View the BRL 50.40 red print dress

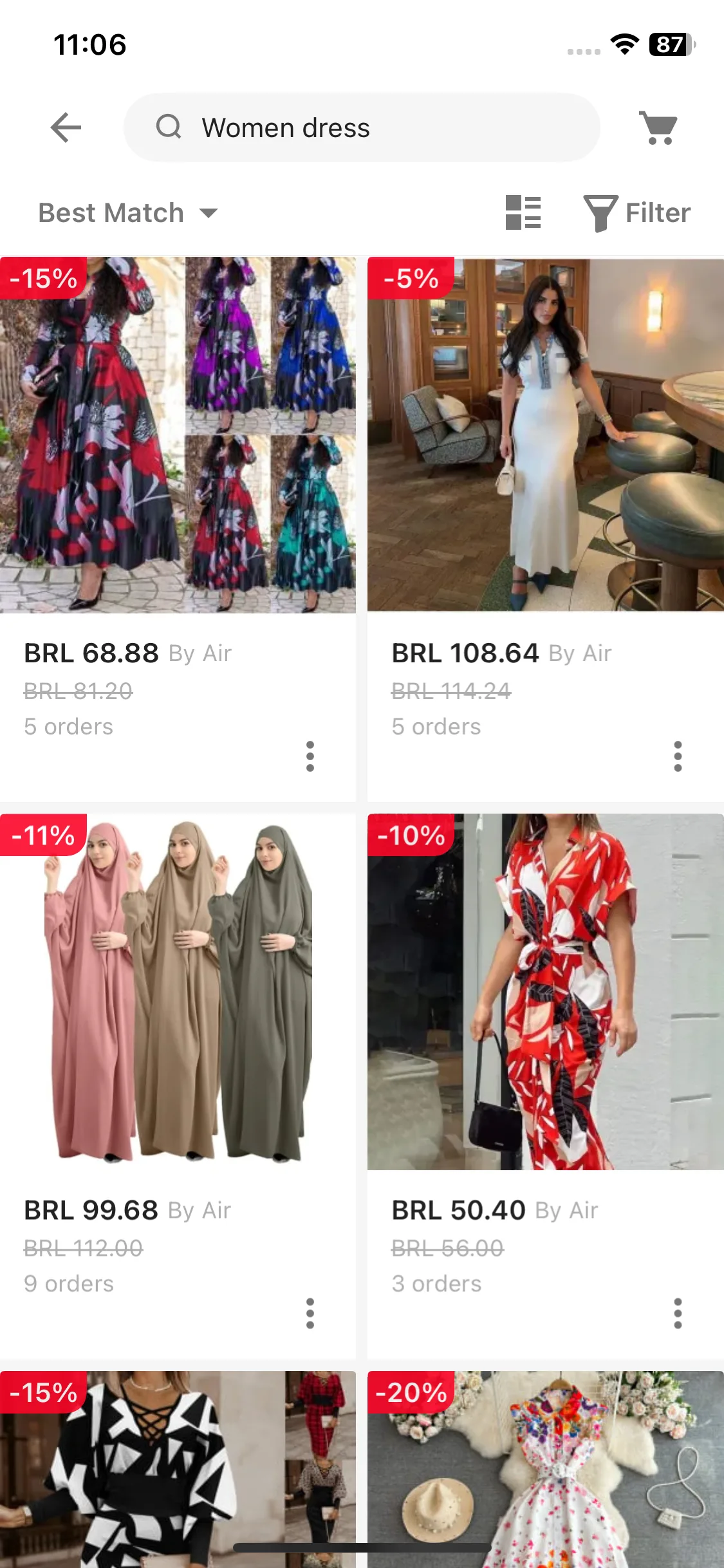pyautogui.click(x=545, y=992)
